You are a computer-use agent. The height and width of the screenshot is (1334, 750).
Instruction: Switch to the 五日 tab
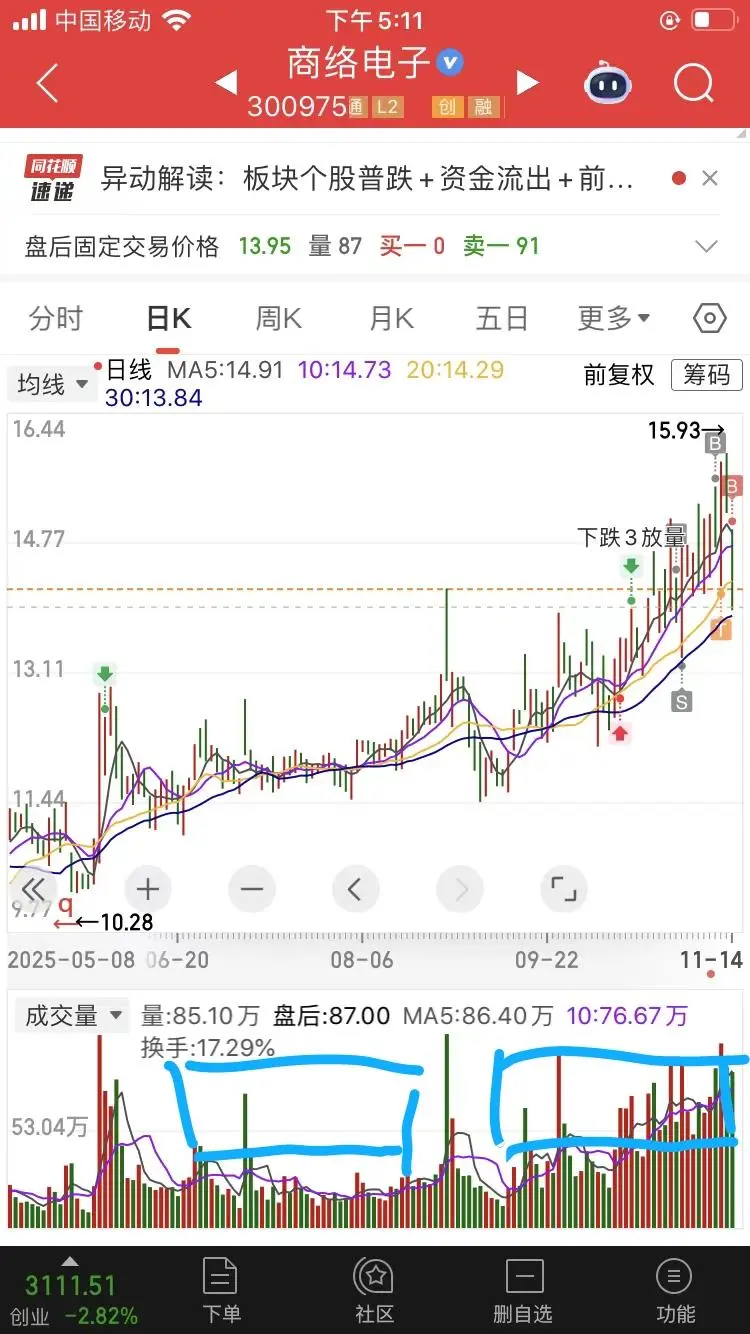pos(502,319)
